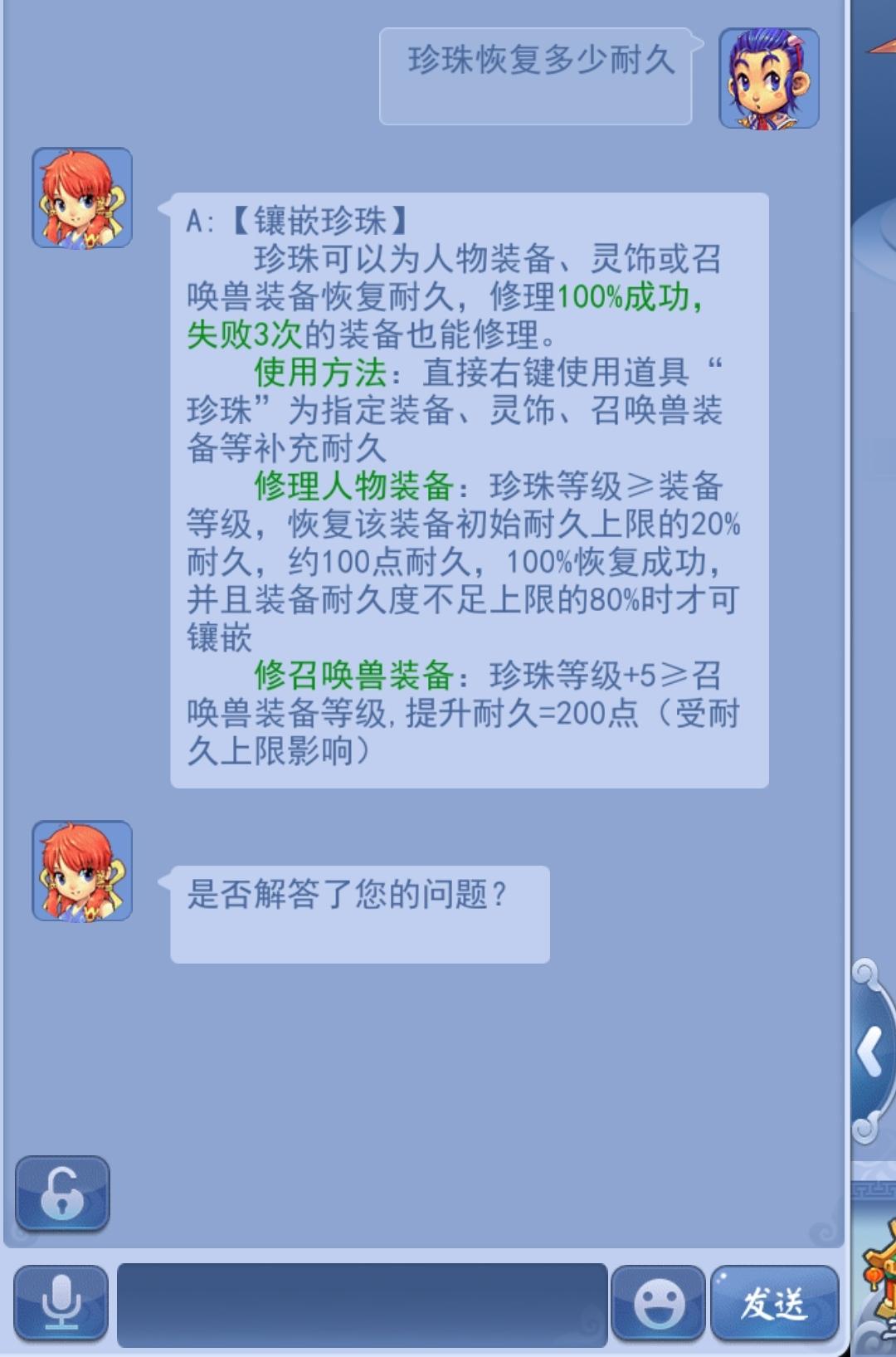Collapse the chat panel with the arrow handle

pos(869,1052)
